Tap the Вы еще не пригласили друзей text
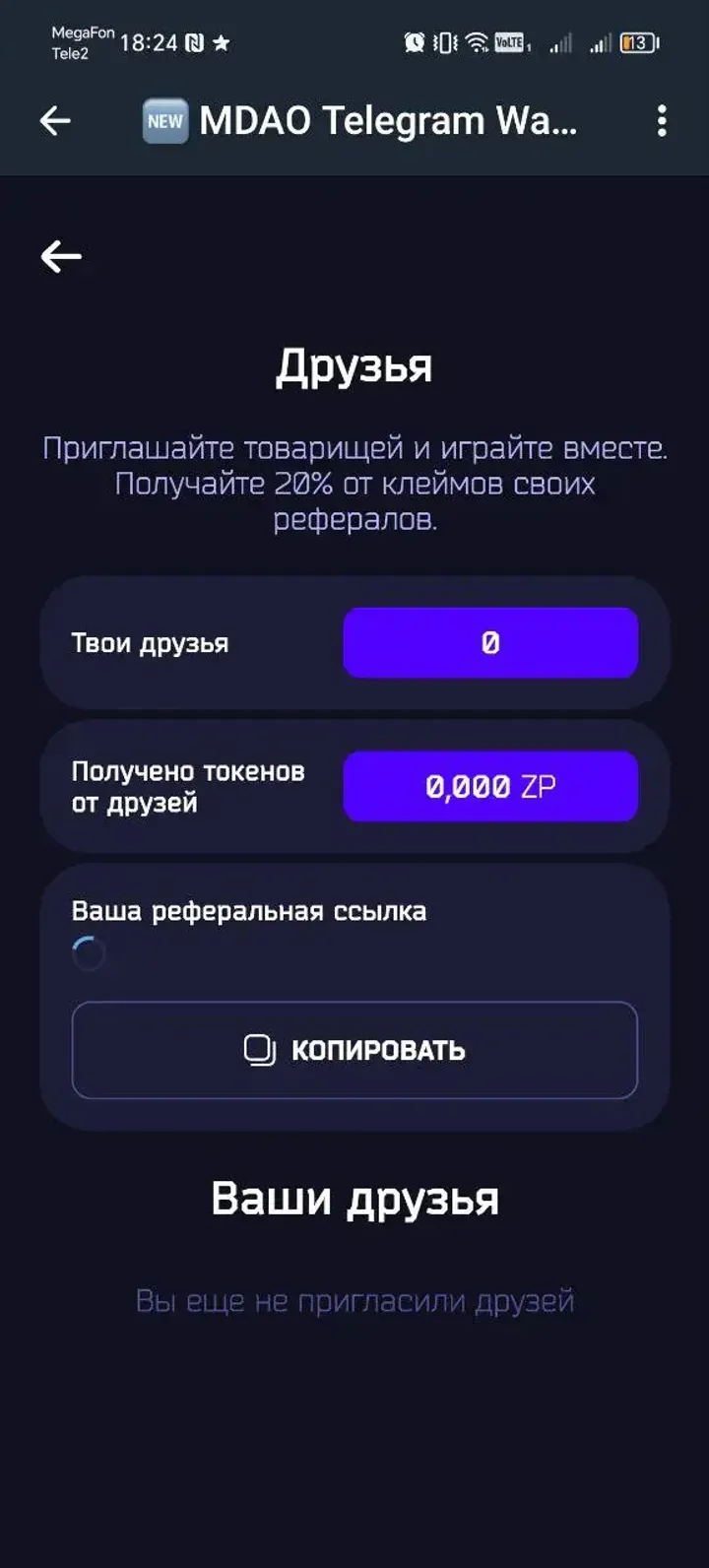The image size is (709, 1568). 354,1300
